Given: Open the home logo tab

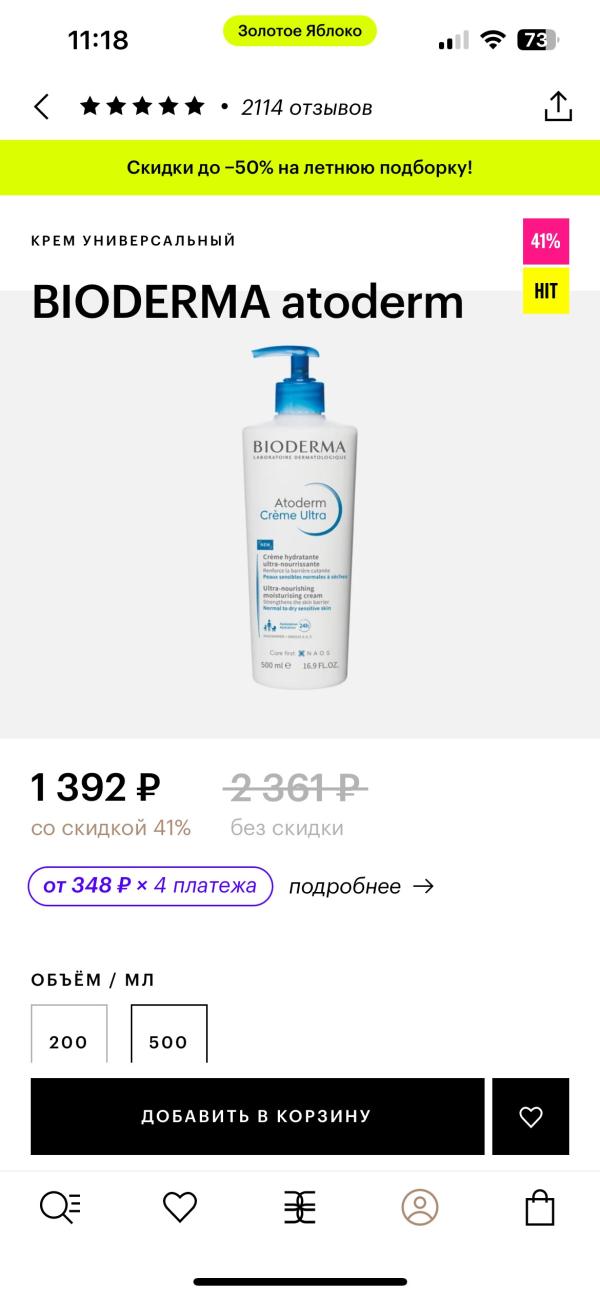Looking at the screenshot, I should (300, 1207).
